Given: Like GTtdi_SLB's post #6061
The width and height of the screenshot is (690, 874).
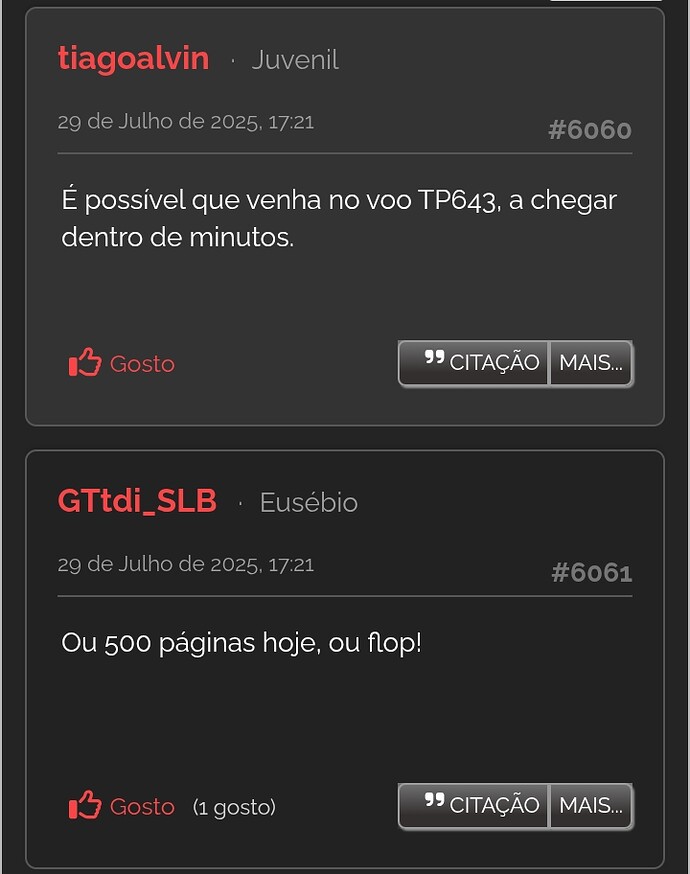Looking at the screenshot, I should click(x=122, y=806).
